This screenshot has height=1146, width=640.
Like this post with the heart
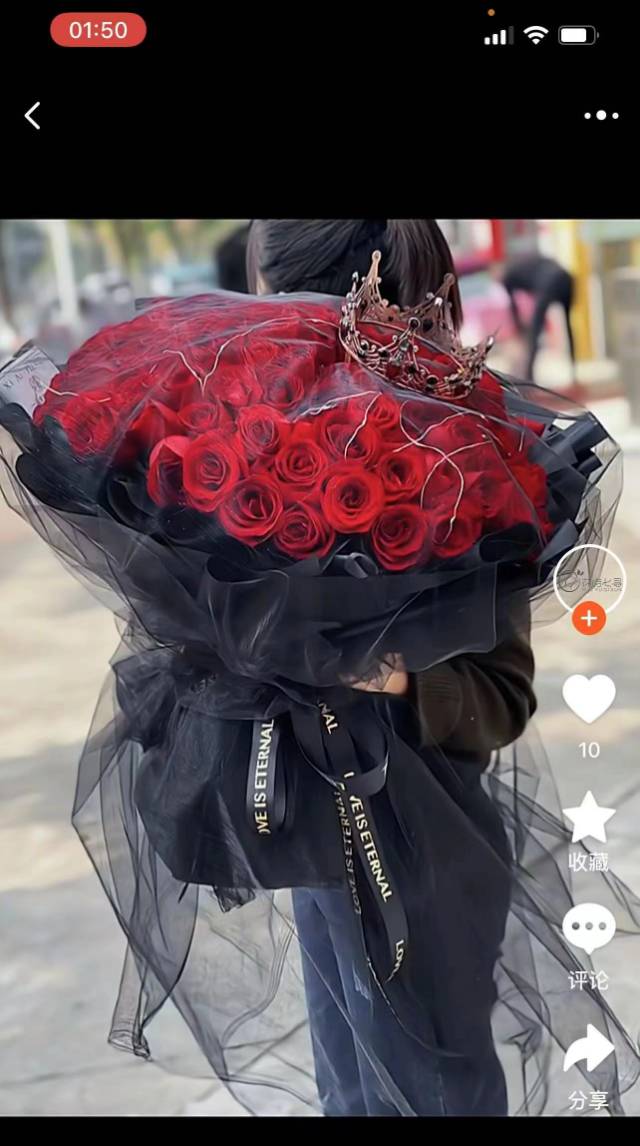click(589, 698)
